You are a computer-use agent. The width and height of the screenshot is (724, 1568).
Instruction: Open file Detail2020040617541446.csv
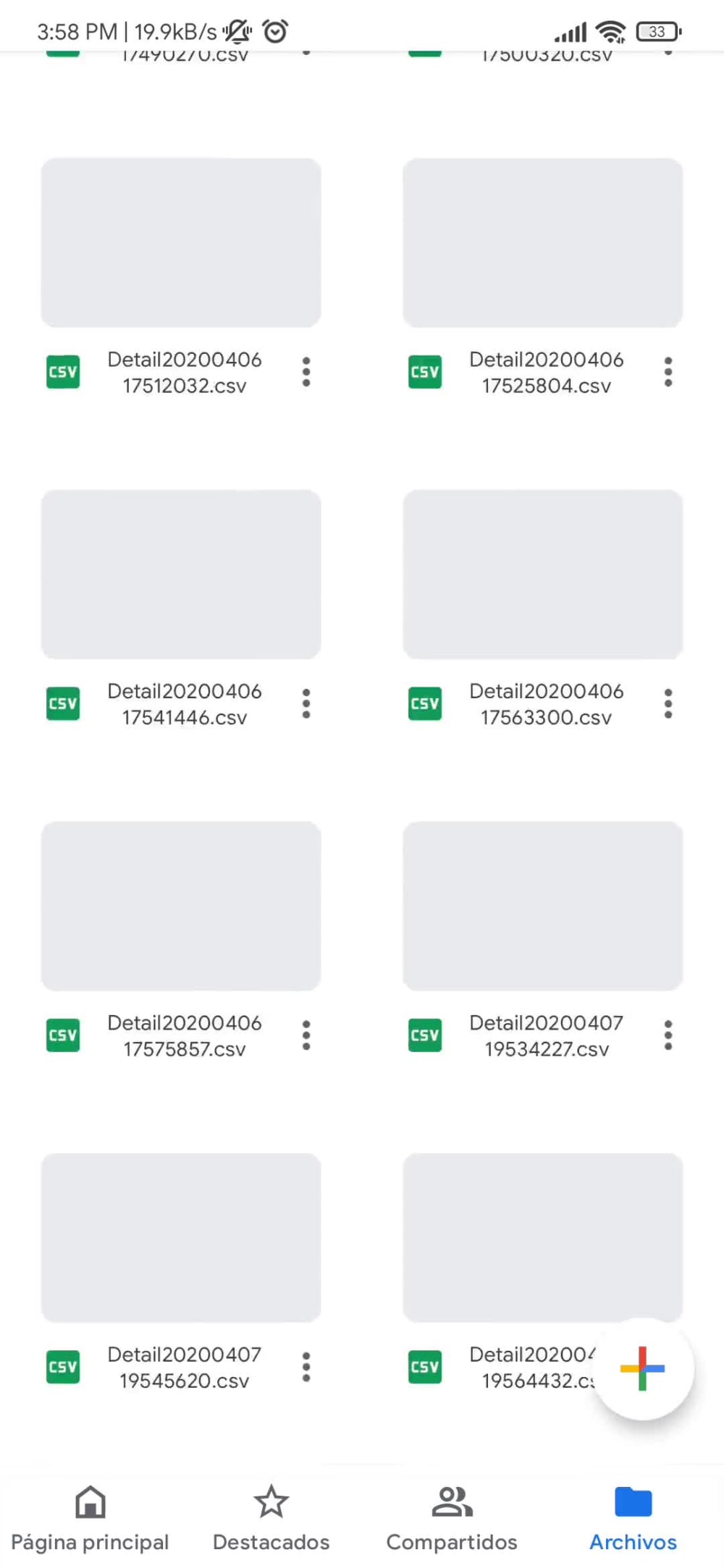181,575
